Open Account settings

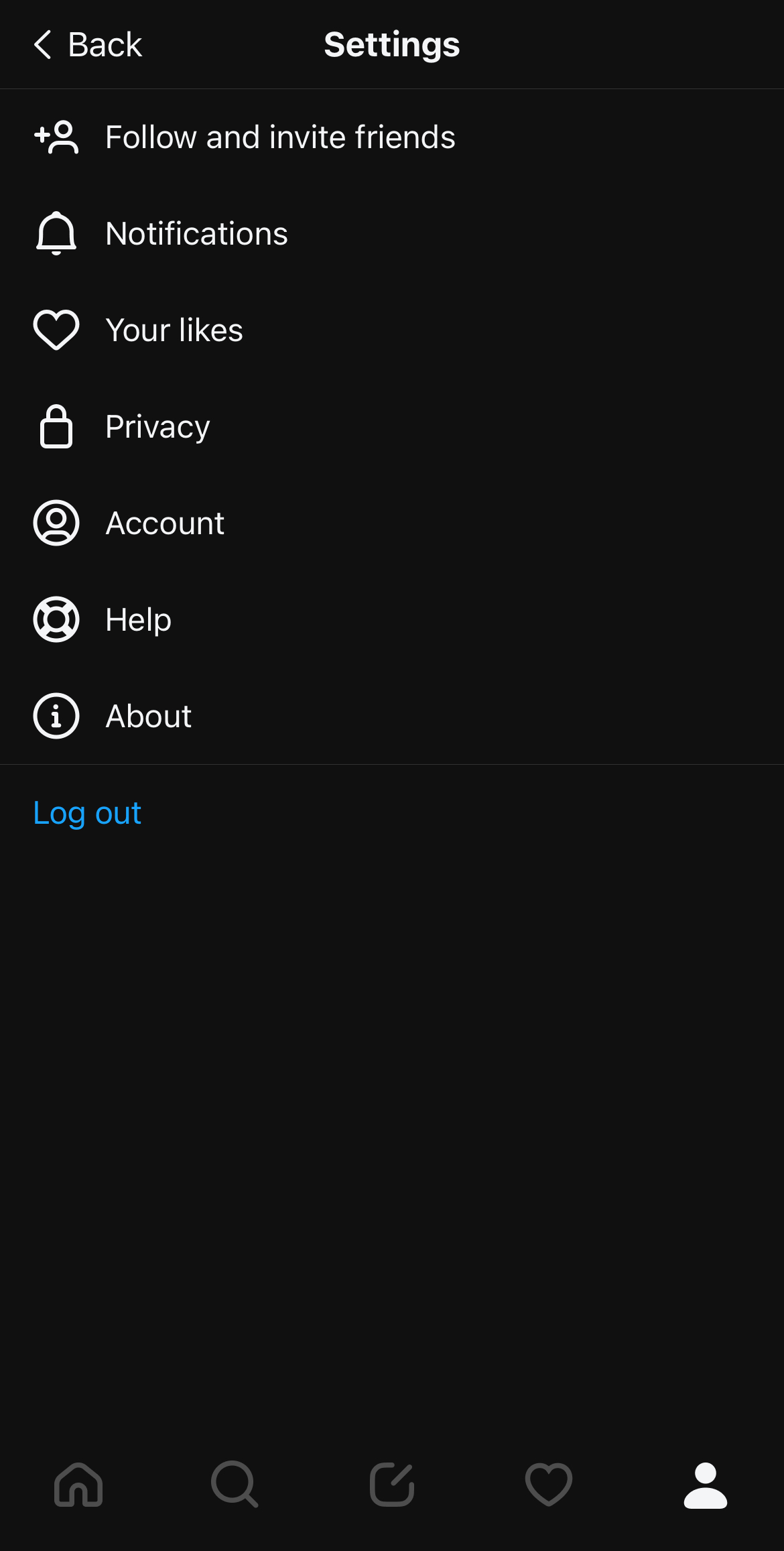point(164,523)
